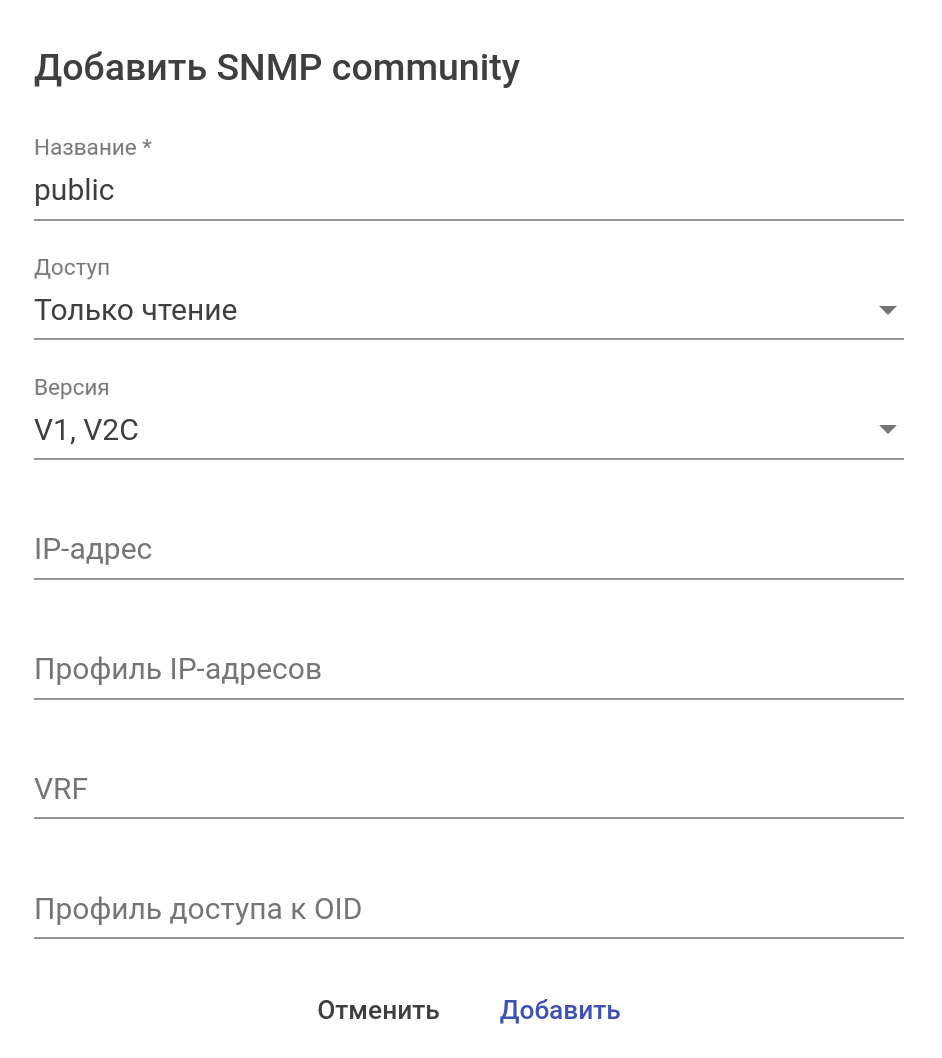This screenshot has width=942, height=1058.
Task: Expand the Версия dropdown
Action: coord(468,430)
